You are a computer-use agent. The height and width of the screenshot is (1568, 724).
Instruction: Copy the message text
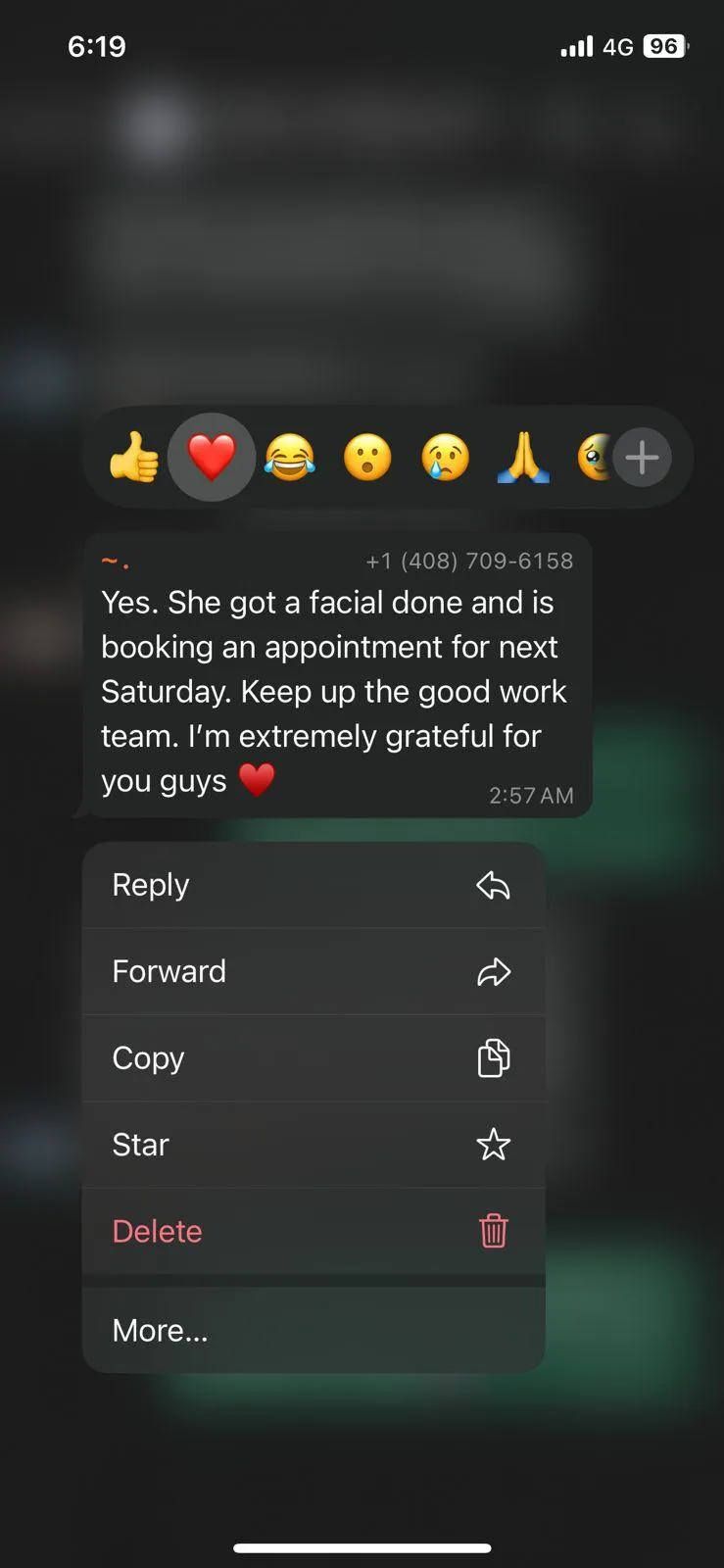point(314,1058)
